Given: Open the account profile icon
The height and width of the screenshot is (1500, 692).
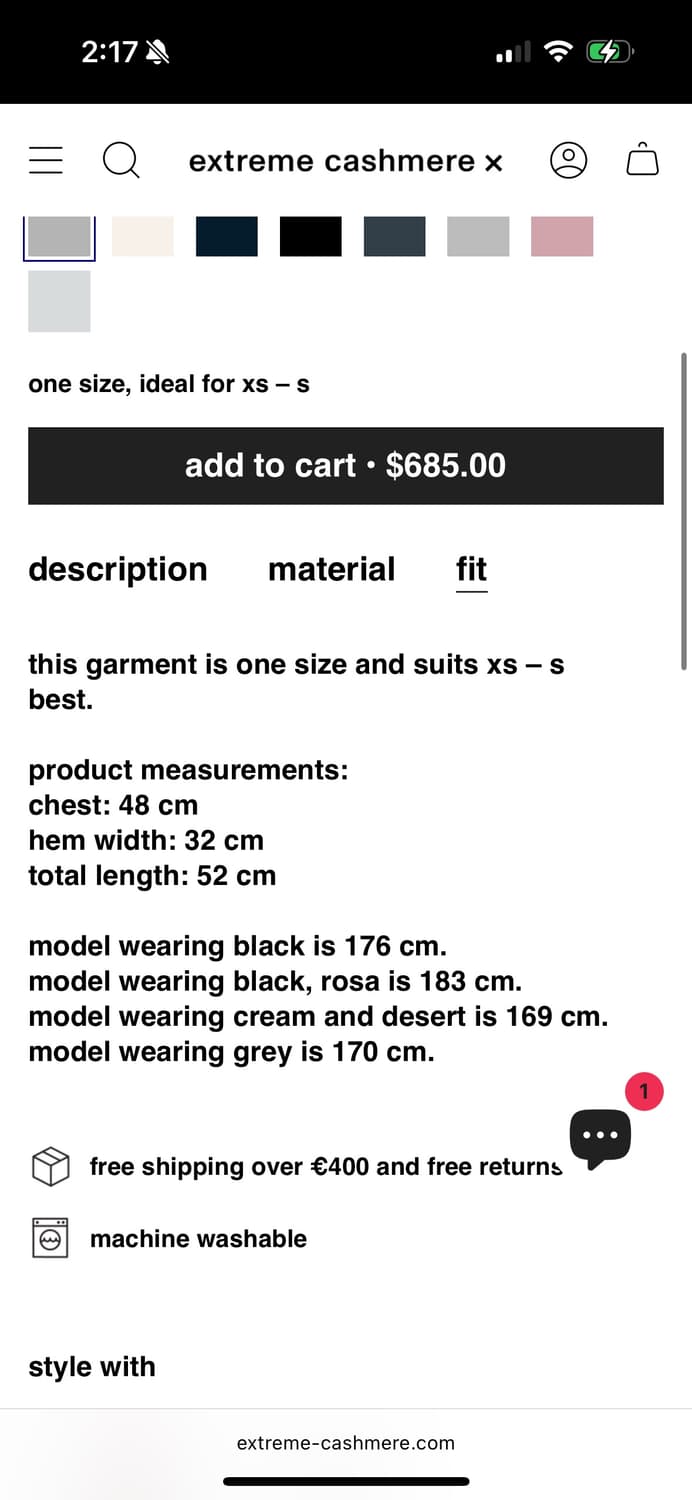Looking at the screenshot, I should pos(568,160).
